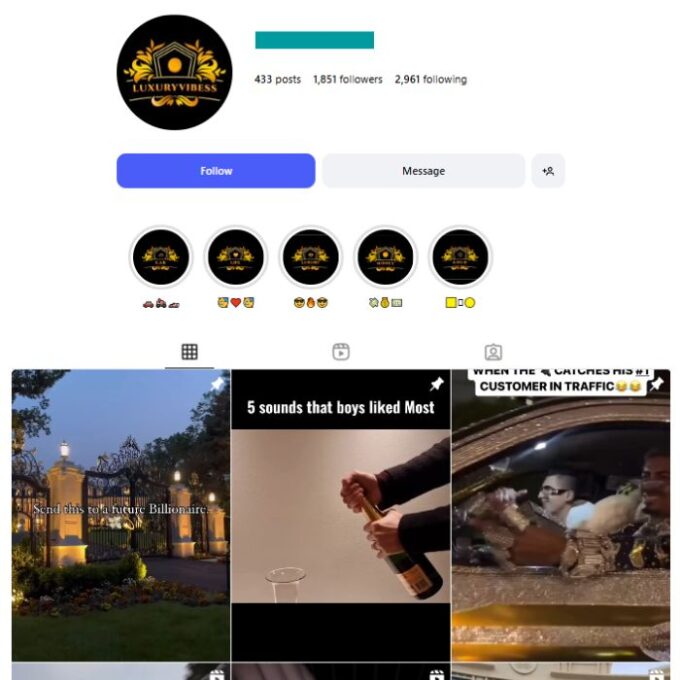Open suggested similar accounts button
Image resolution: width=680 pixels, height=680 pixels.
click(x=548, y=171)
